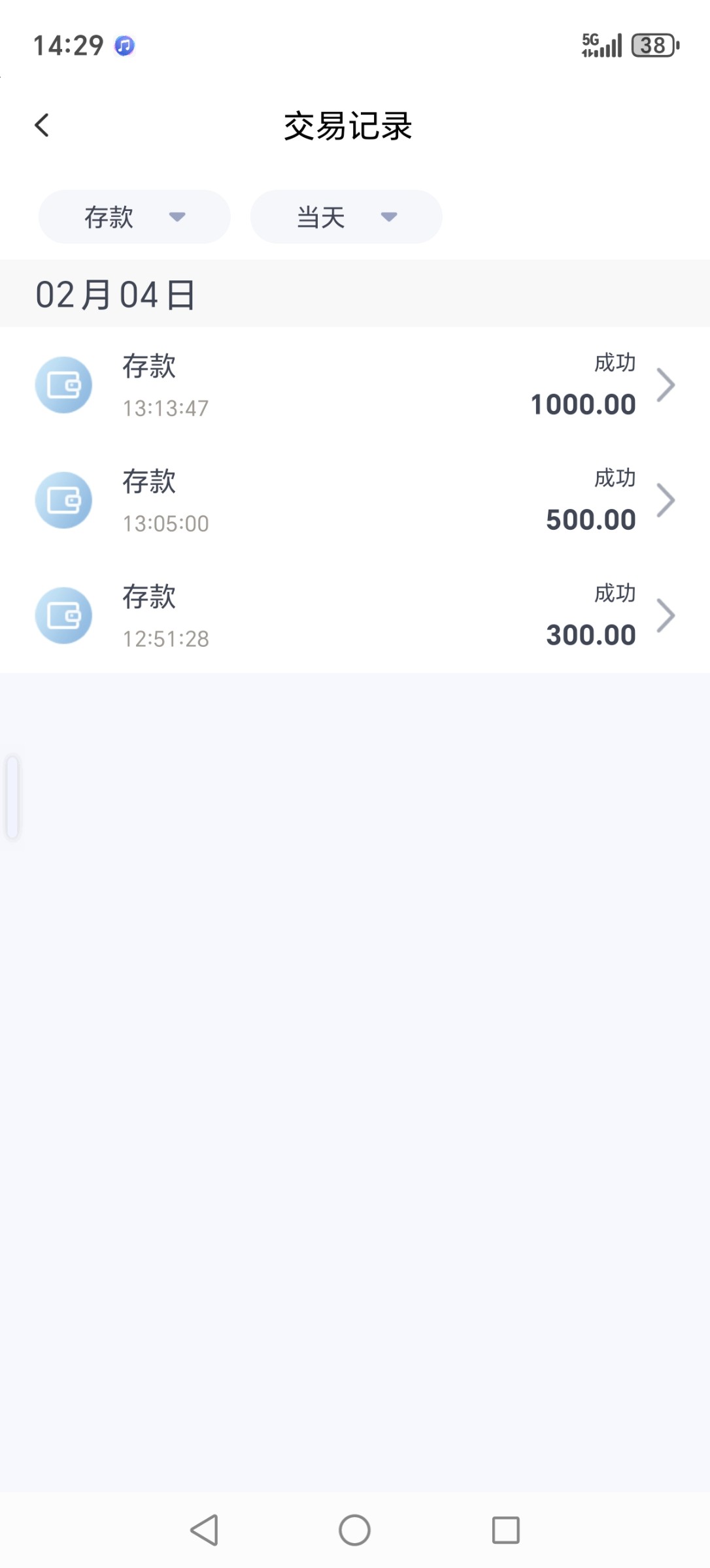Expand the 存款 transaction type dropdown

click(134, 217)
